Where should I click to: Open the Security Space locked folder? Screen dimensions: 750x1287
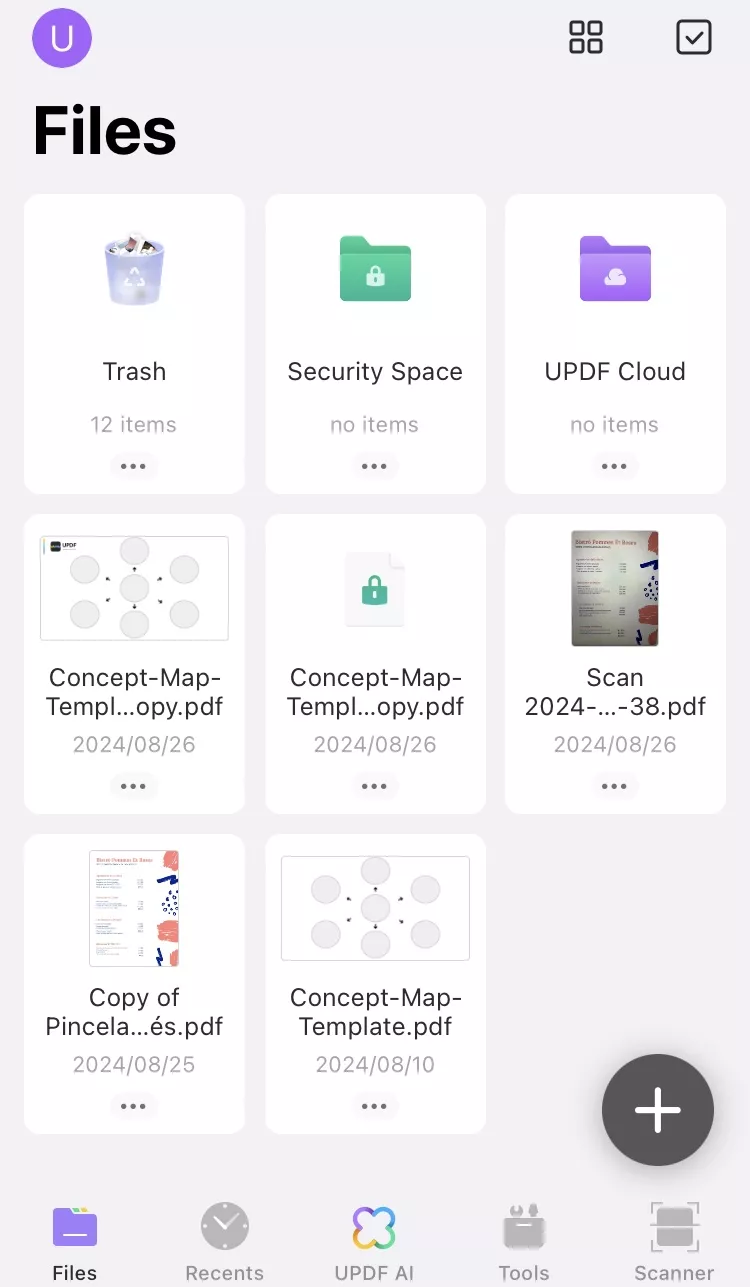374,300
